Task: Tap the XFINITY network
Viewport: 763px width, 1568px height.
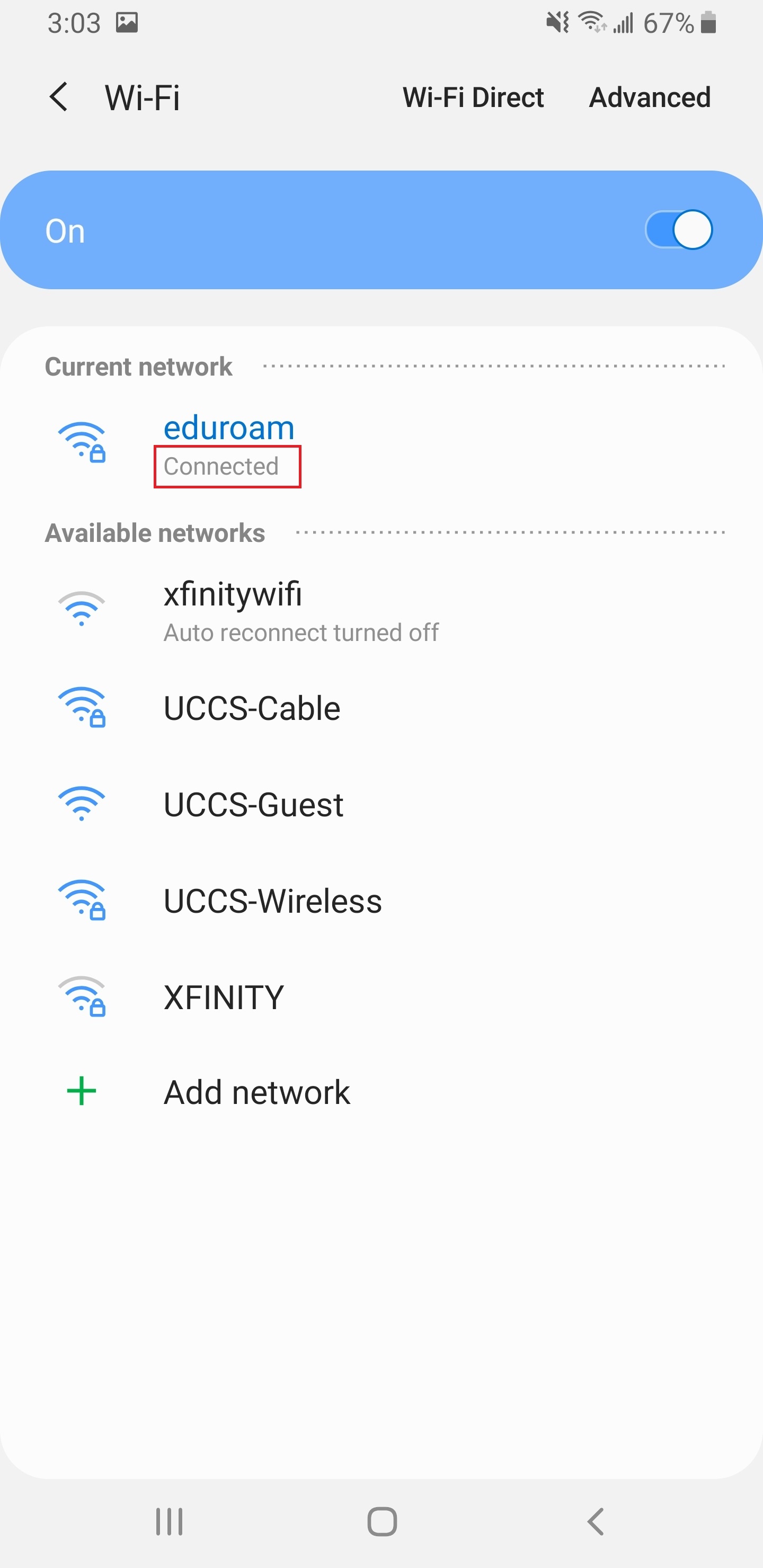Action: (381, 996)
